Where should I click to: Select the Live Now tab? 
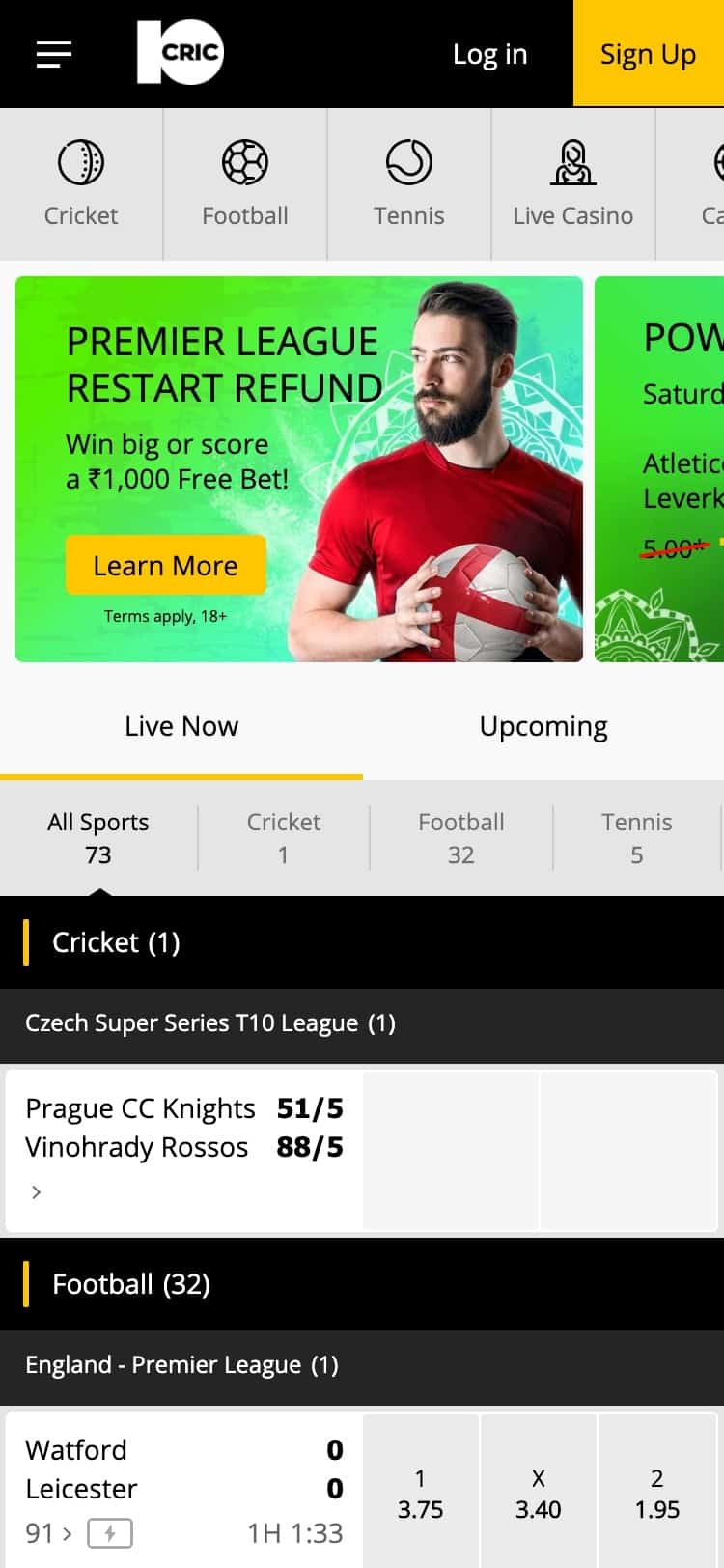coord(181,726)
